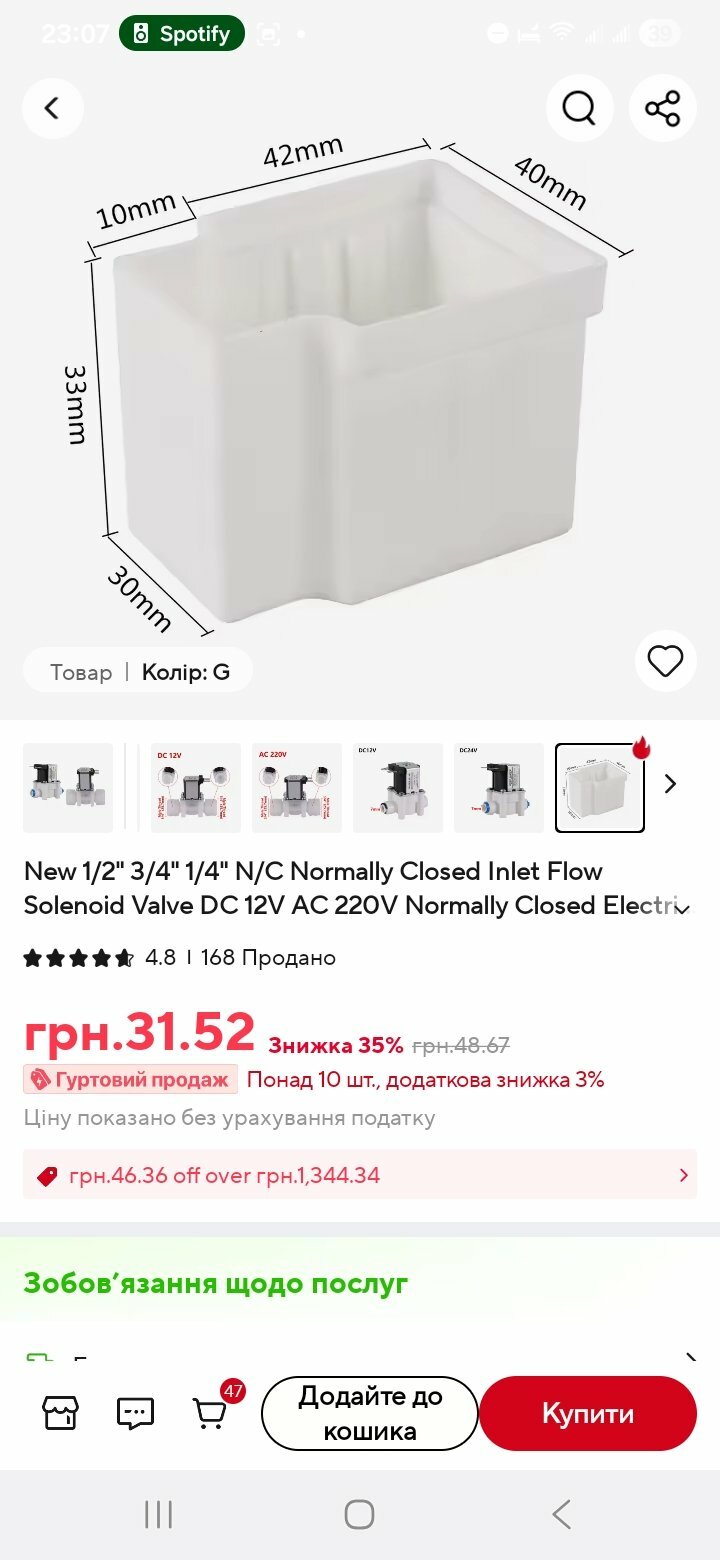Select the DC 12V variant thumbnail
This screenshot has width=720, height=1560.
196,787
